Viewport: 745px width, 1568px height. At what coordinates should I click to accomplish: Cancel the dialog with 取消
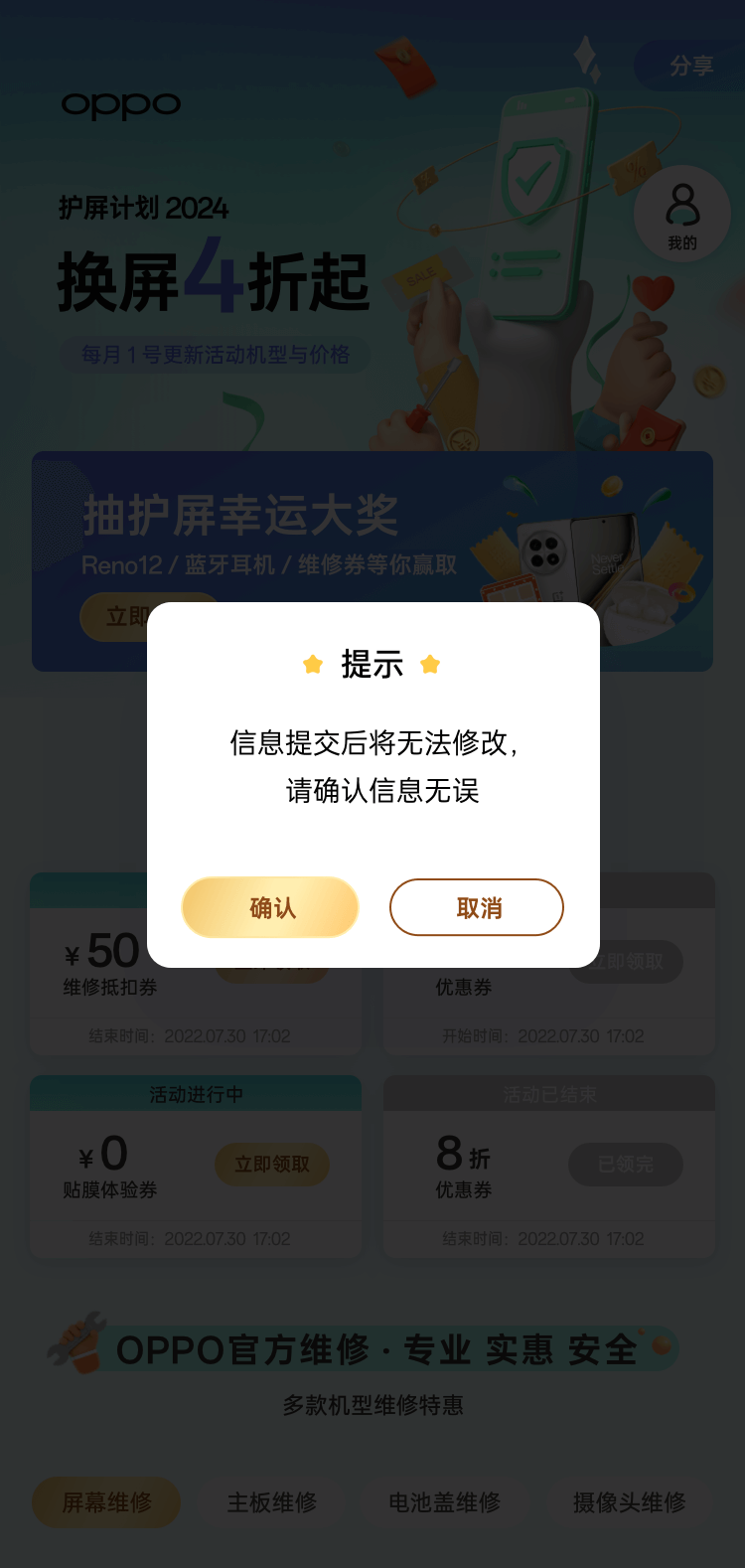click(x=477, y=907)
